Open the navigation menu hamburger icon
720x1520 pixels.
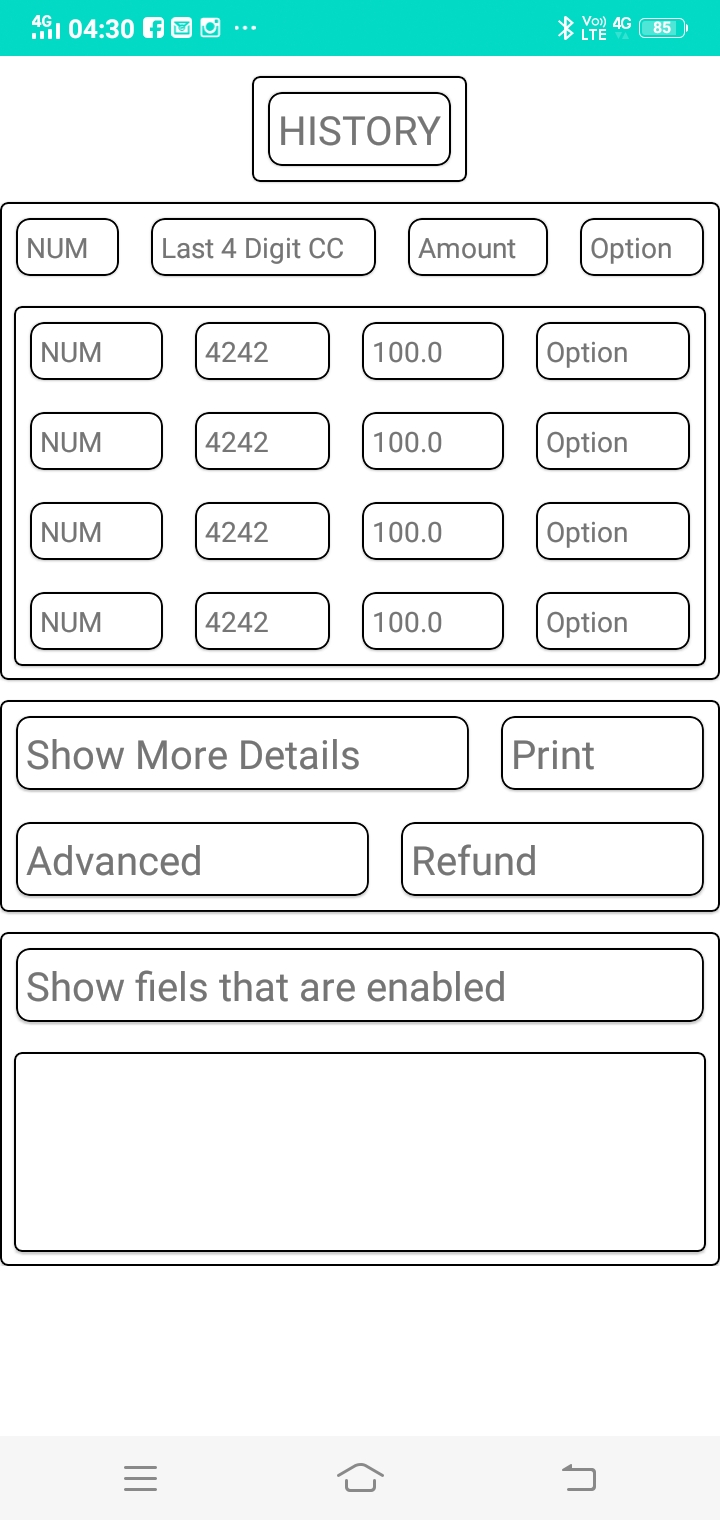[141, 1478]
